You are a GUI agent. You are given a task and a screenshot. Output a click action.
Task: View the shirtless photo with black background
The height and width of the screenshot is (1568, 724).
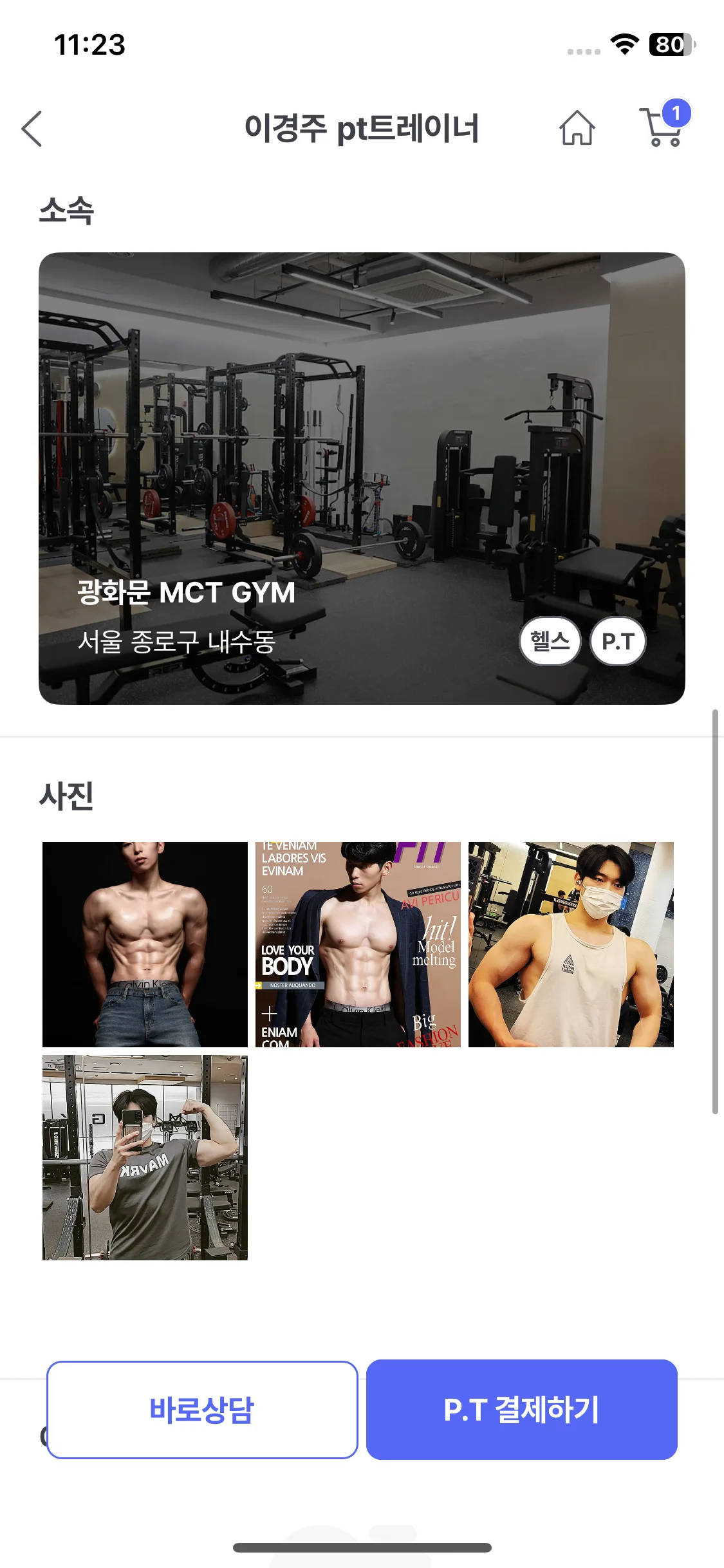coord(145,944)
